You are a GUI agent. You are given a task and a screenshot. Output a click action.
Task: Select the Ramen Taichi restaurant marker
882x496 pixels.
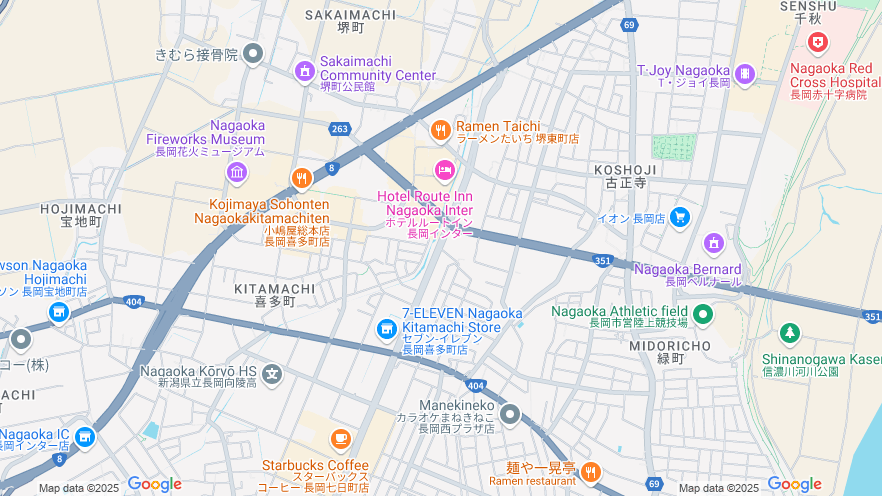[x=440, y=130]
